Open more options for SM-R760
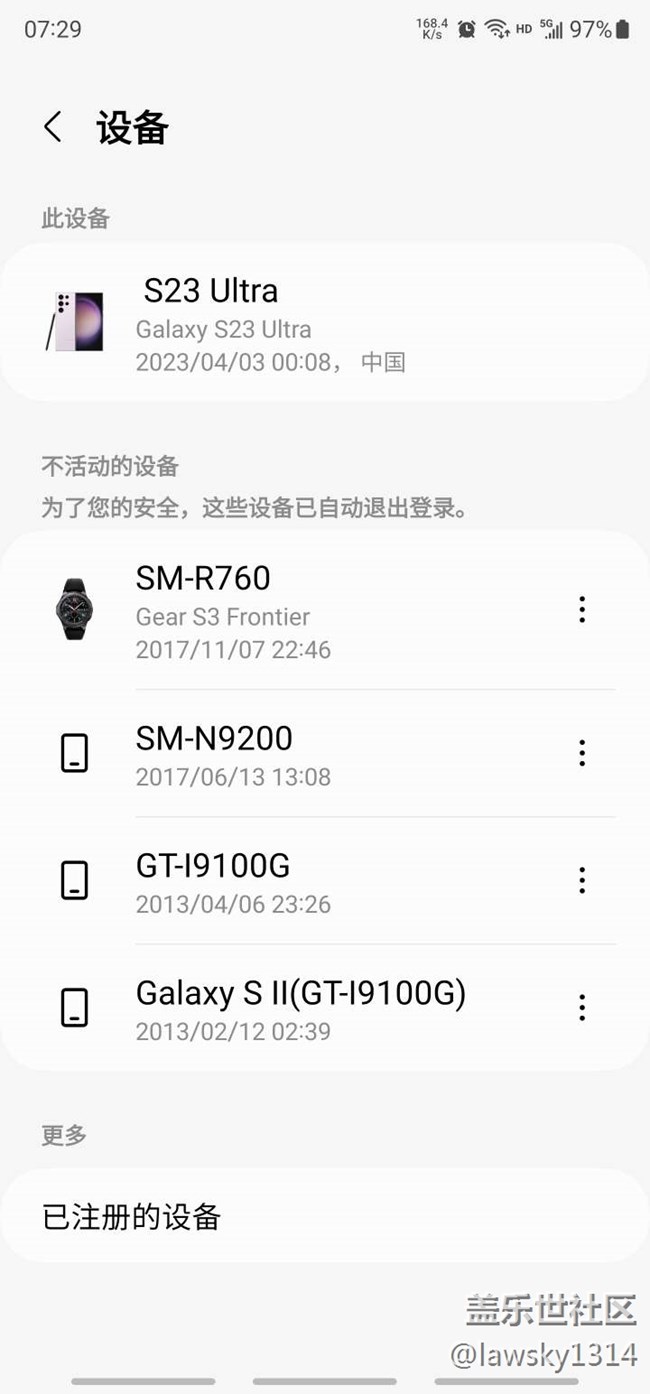The height and width of the screenshot is (1394, 650). pos(582,610)
